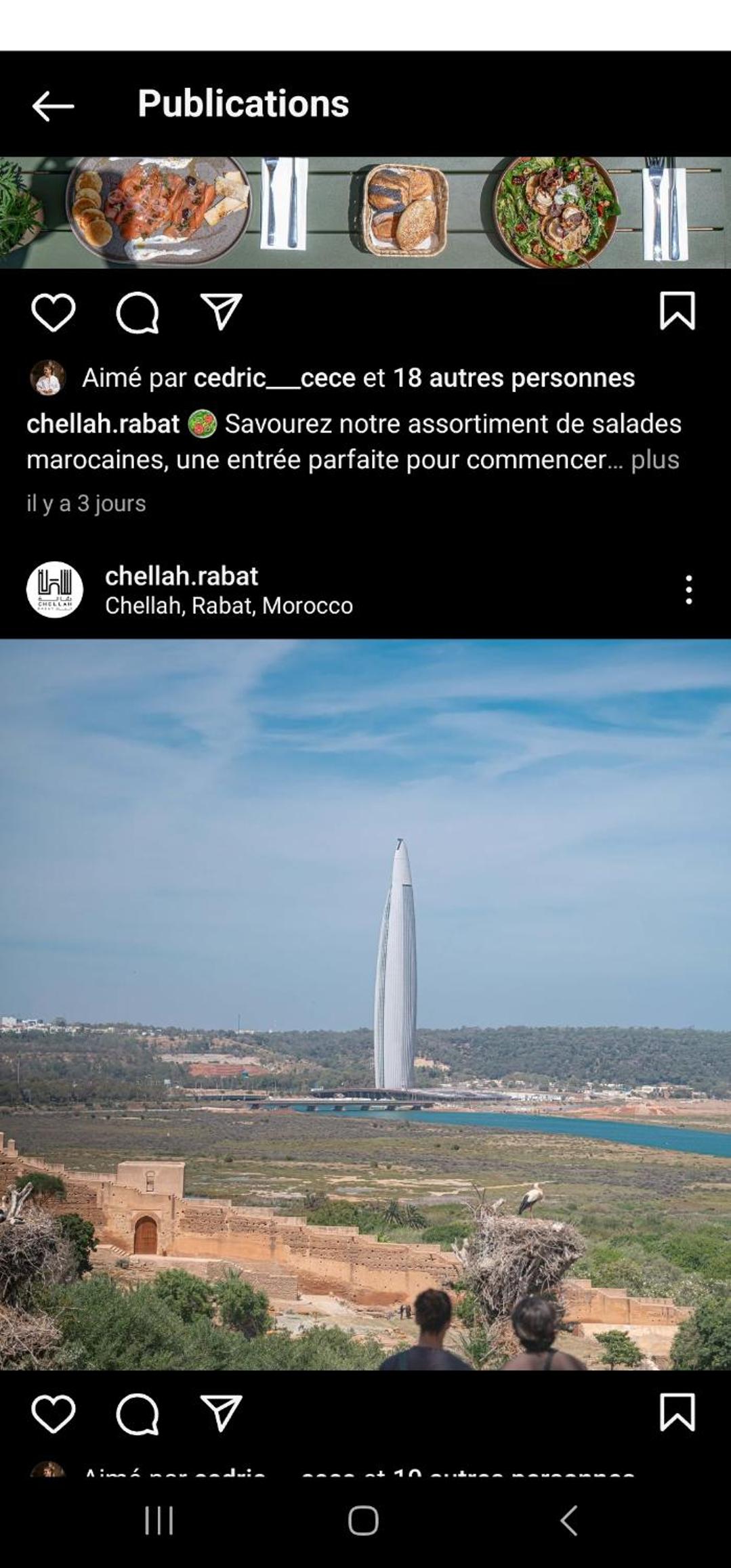Expand the caption with plus
Viewport: 731px width, 1568px height.
(x=655, y=460)
